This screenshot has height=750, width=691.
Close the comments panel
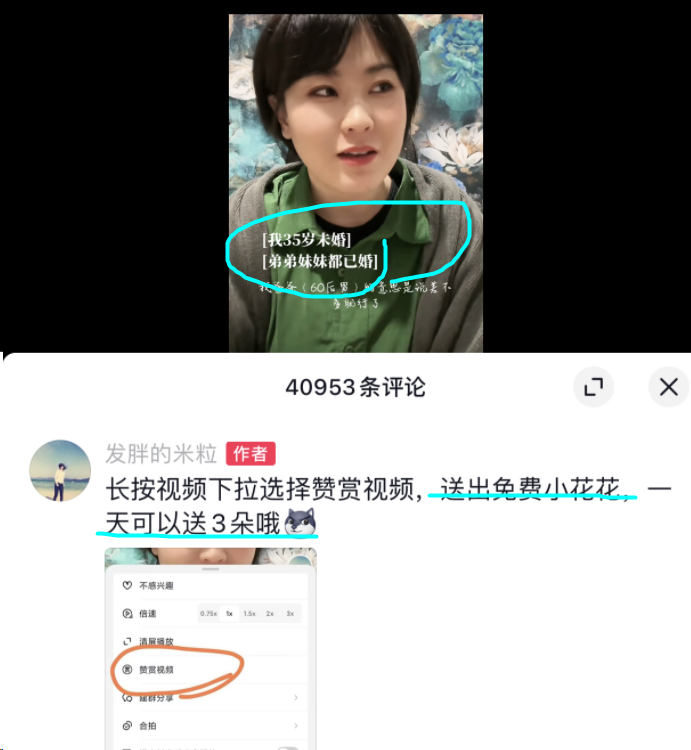pos(668,386)
